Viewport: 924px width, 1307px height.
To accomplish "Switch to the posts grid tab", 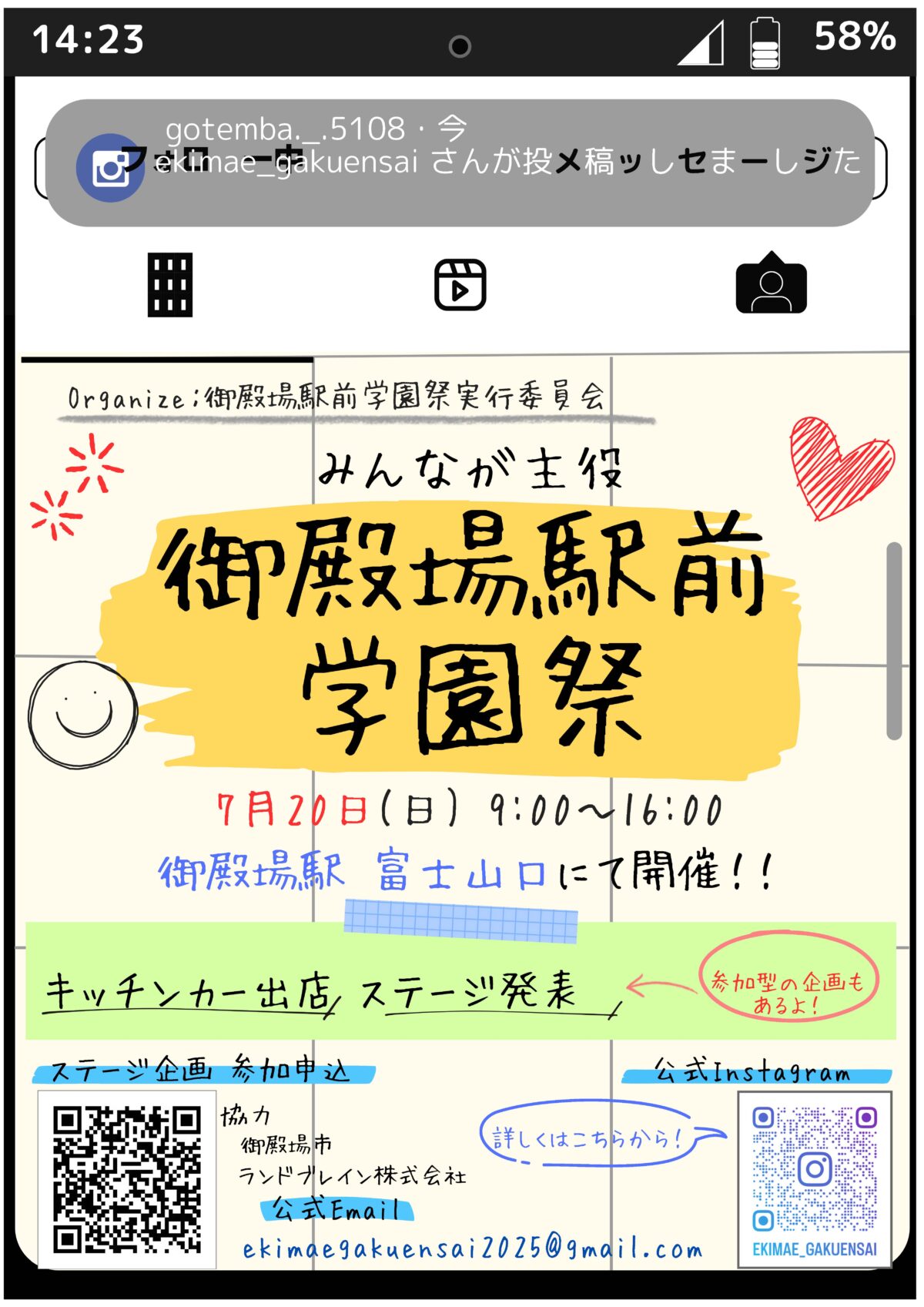I will 169,284.
